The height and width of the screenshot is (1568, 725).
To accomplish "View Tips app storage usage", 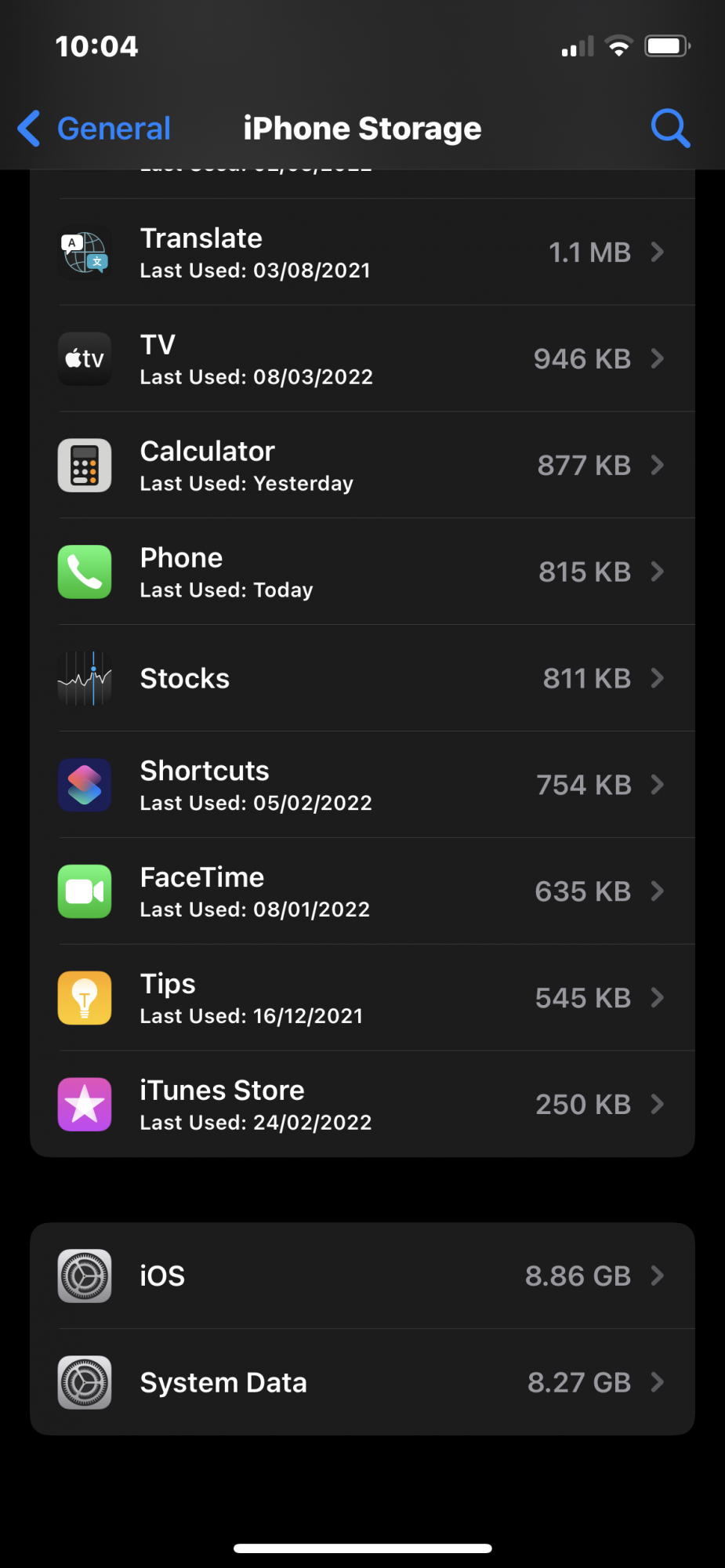I will click(362, 999).
